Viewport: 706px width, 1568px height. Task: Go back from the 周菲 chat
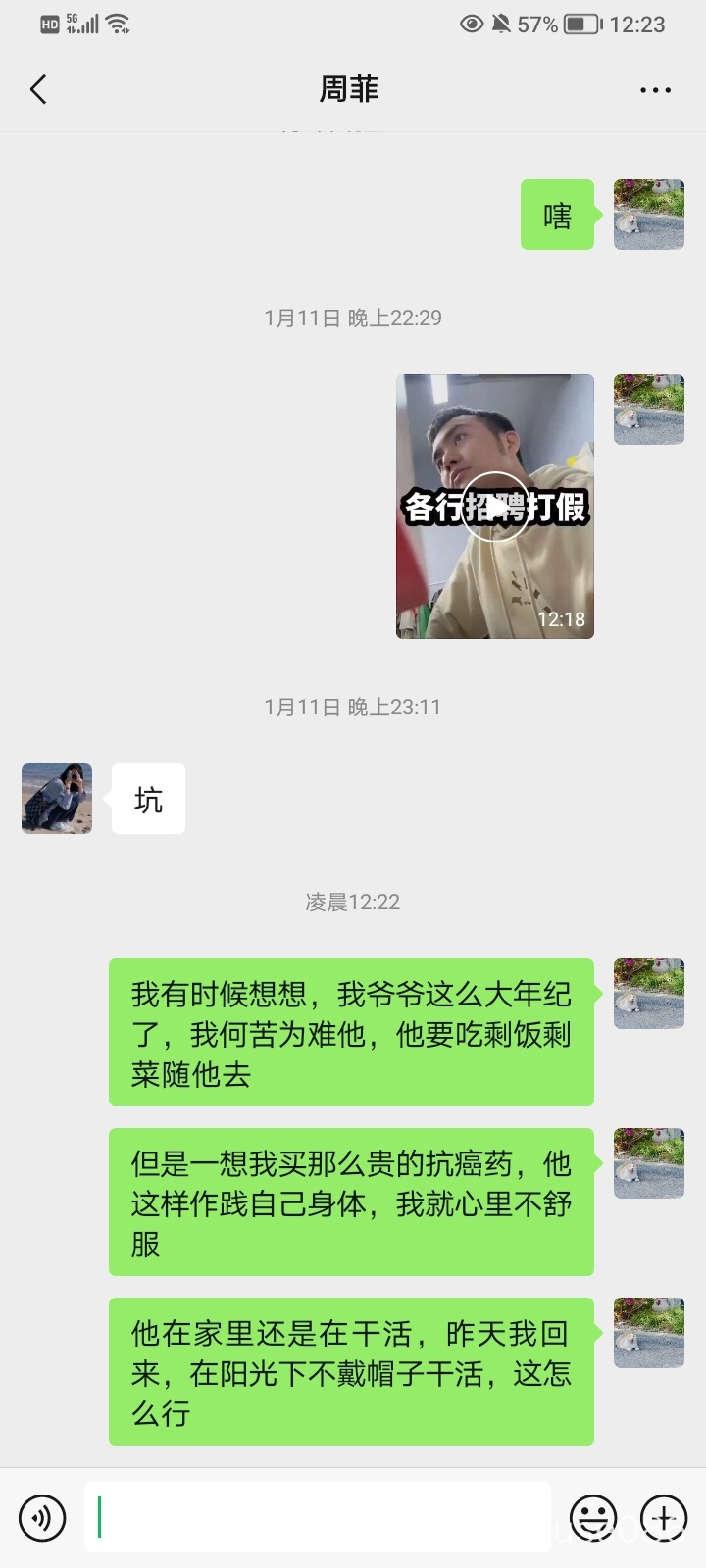38,89
